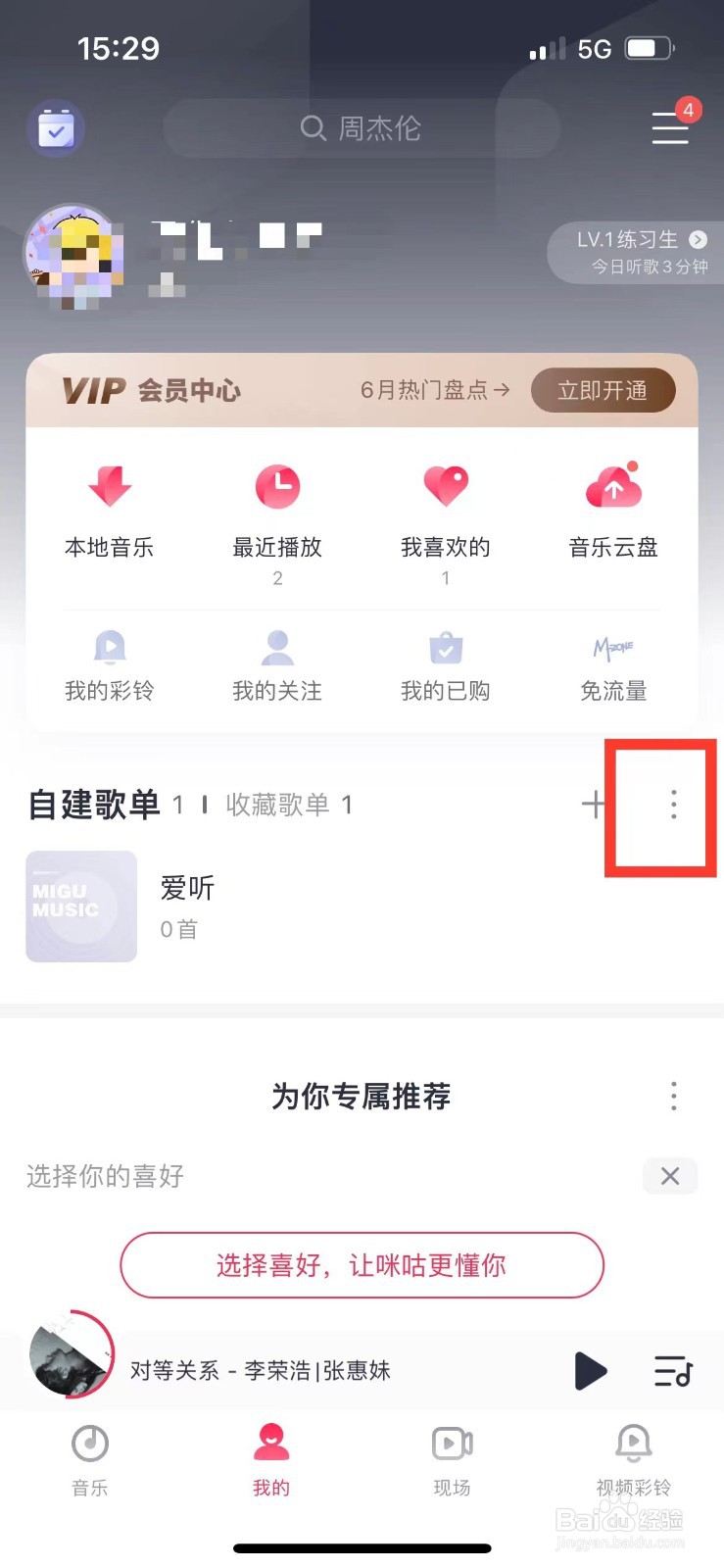
Task: Open the play queue icon
Action: (x=672, y=1371)
